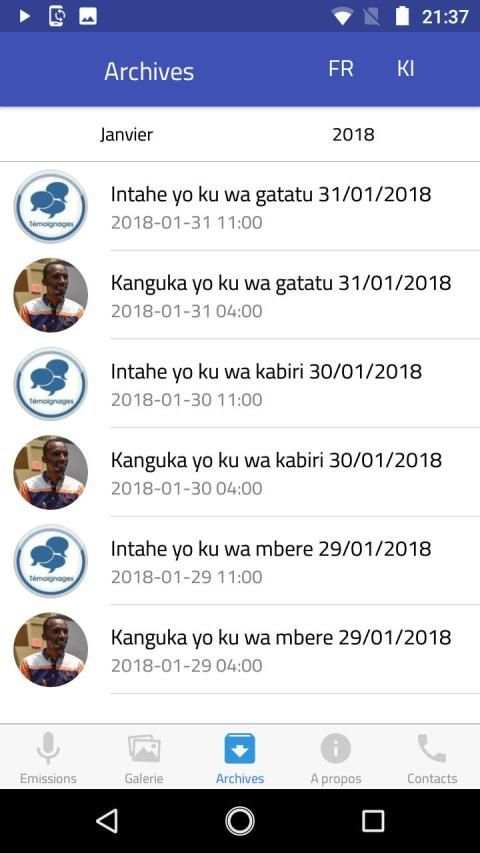
Task: Open Kanguka yo ku wa mbere 29/01/2018
Action: click(x=240, y=650)
